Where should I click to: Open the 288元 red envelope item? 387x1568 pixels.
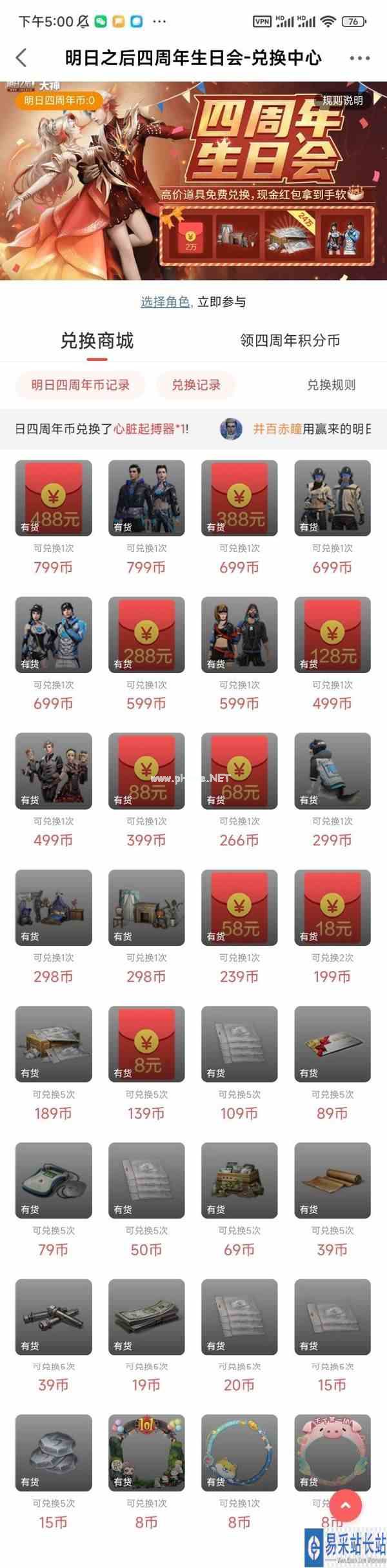pyautogui.click(x=146, y=634)
